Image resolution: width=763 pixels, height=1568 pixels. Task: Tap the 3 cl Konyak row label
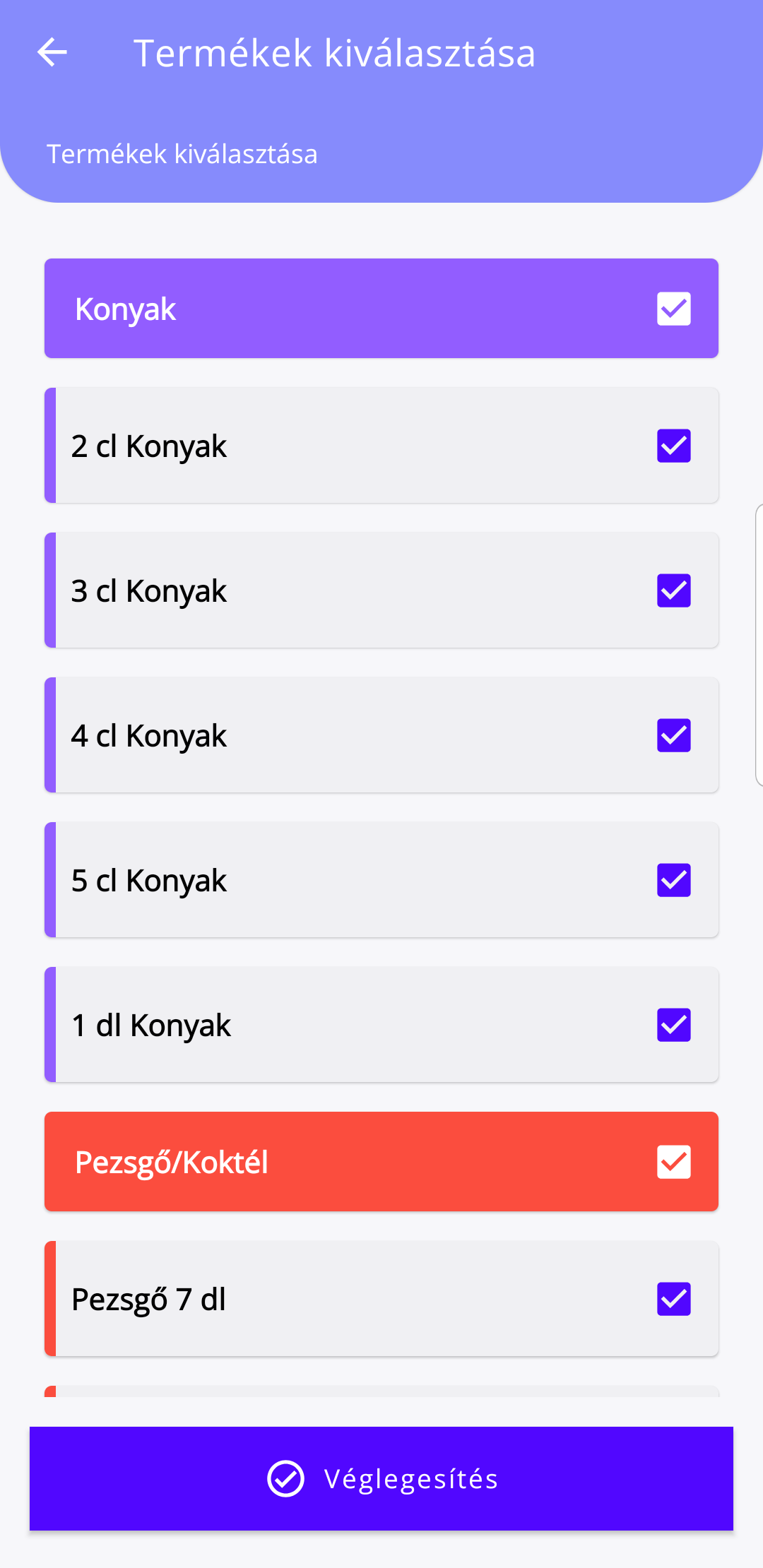149,590
